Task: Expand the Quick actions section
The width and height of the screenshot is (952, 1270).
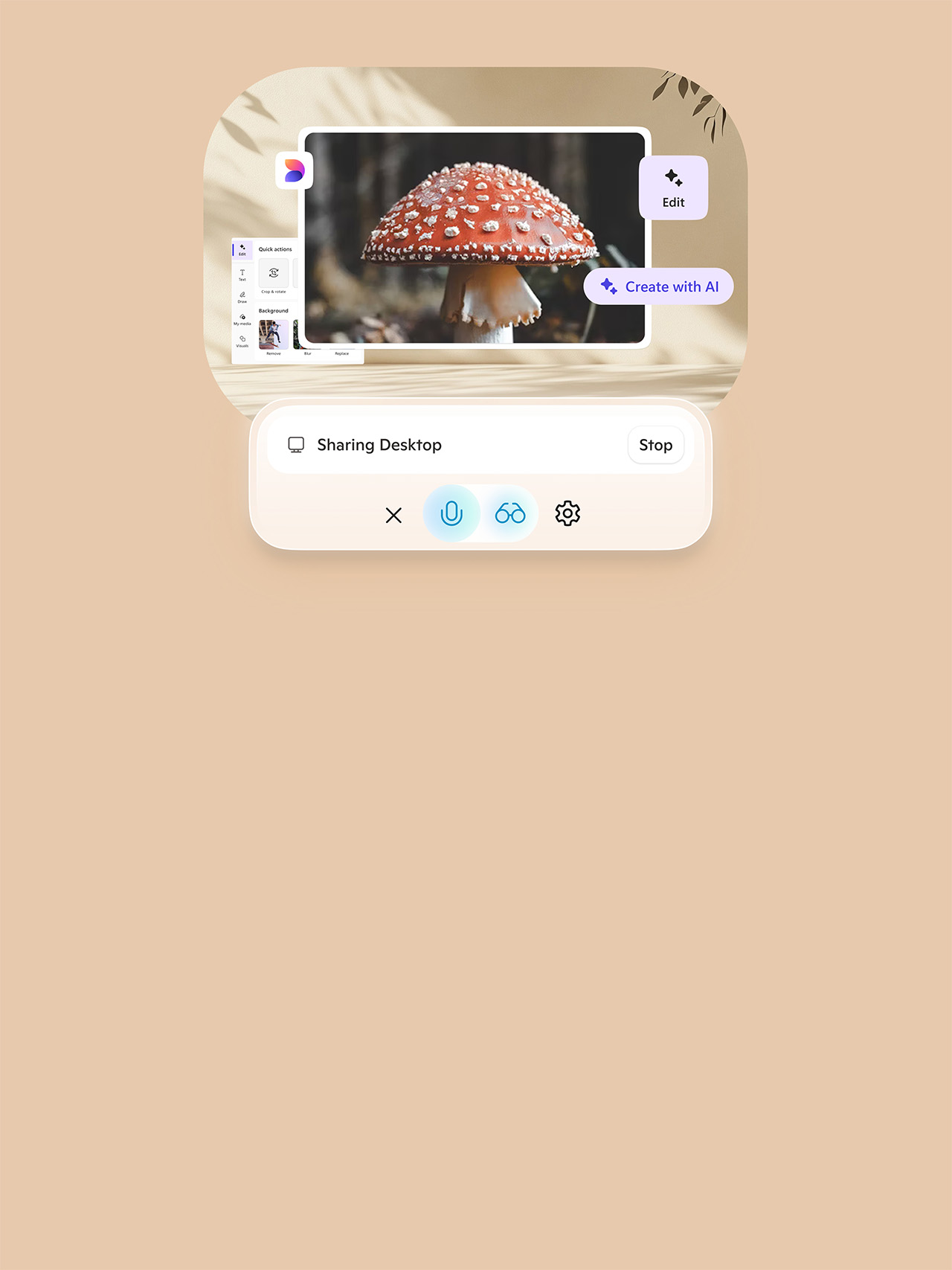Action: pos(275,249)
